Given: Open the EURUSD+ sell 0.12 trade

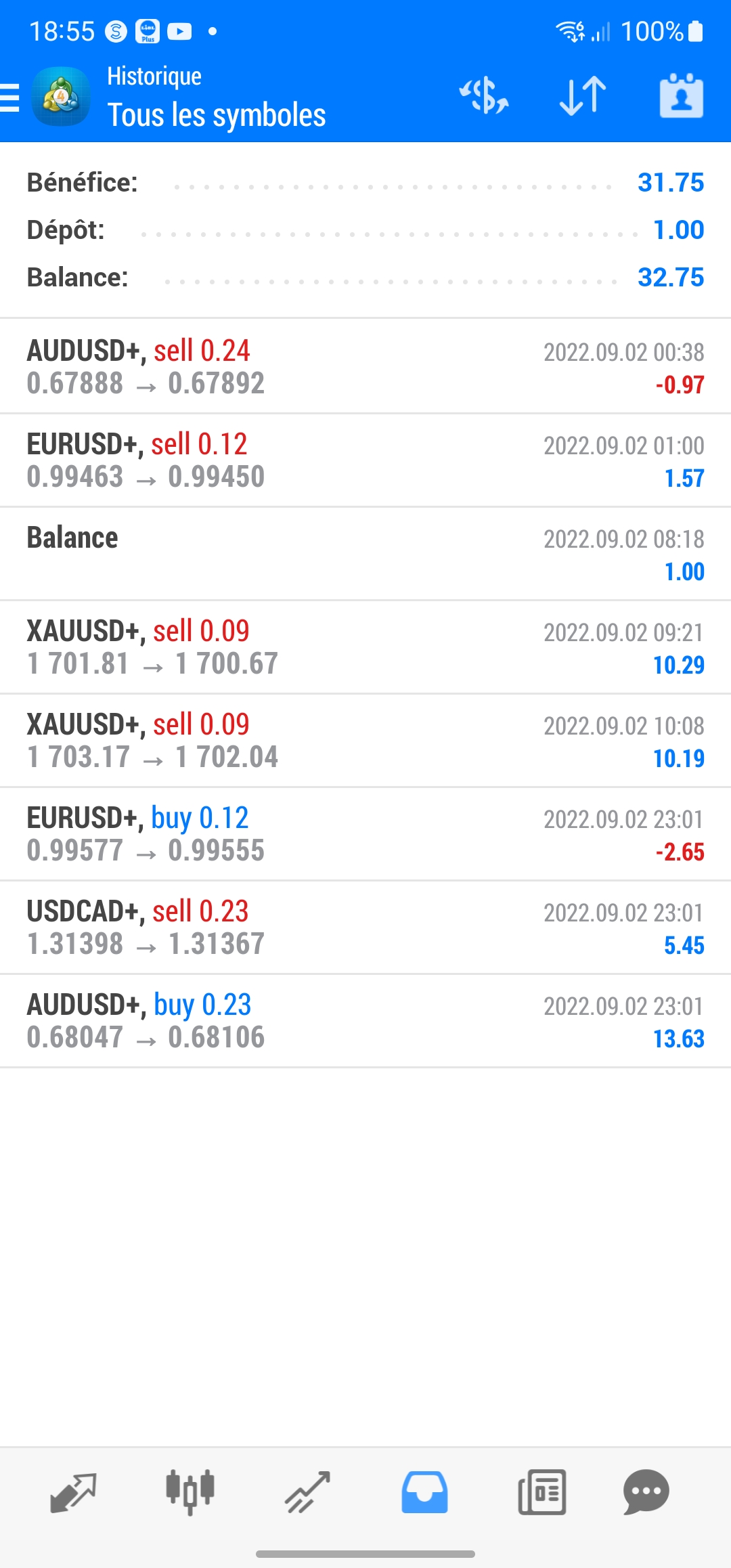Looking at the screenshot, I should tap(365, 460).
